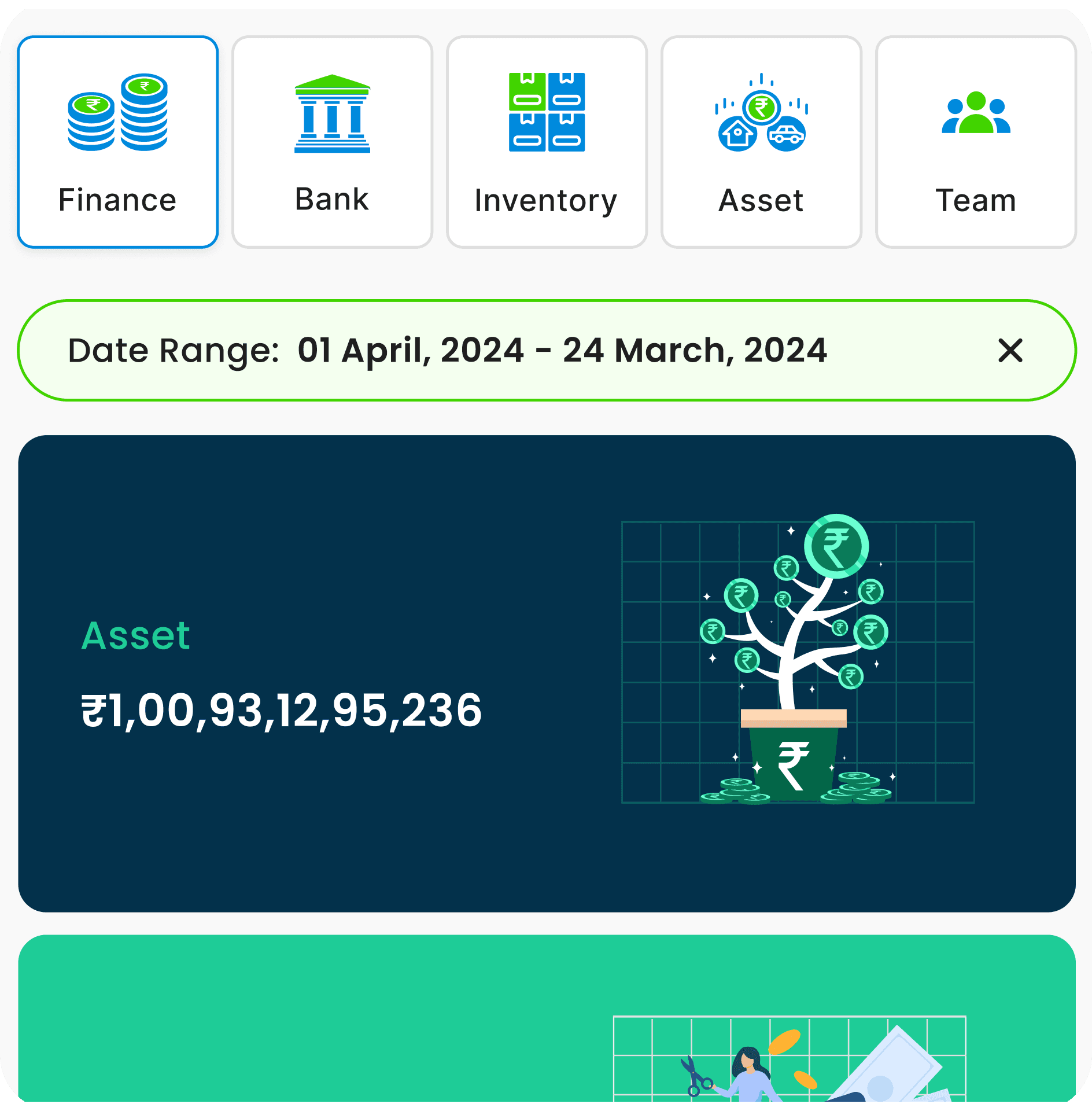1092x1111 pixels.
Task: Clear the date range filter
Action: (1010, 351)
